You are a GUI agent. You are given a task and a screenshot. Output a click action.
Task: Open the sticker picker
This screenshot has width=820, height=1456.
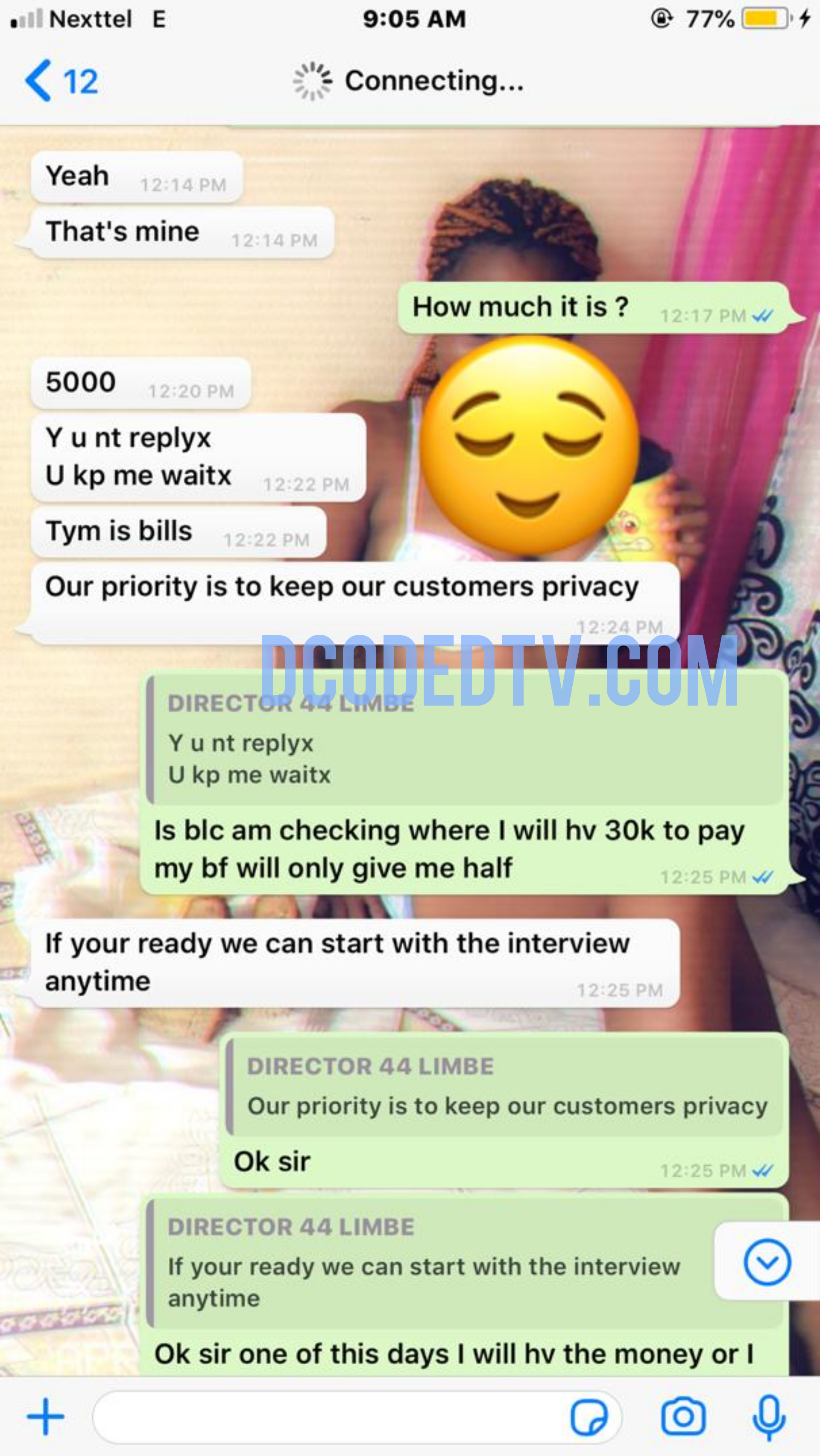[x=589, y=1417]
